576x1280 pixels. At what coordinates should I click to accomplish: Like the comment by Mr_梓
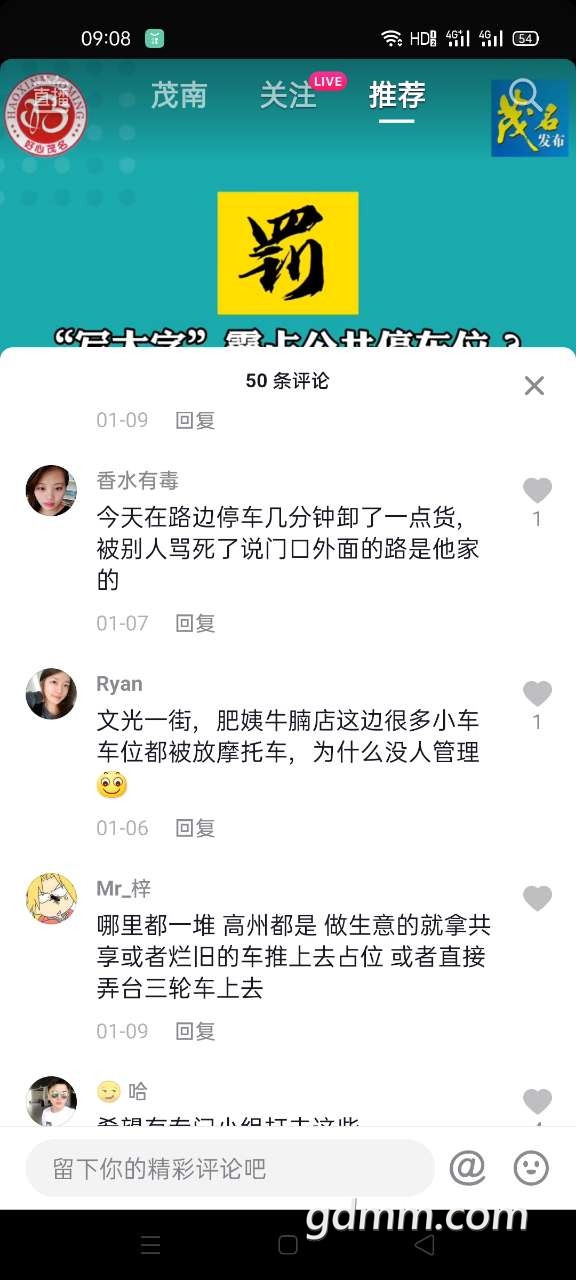(537, 898)
